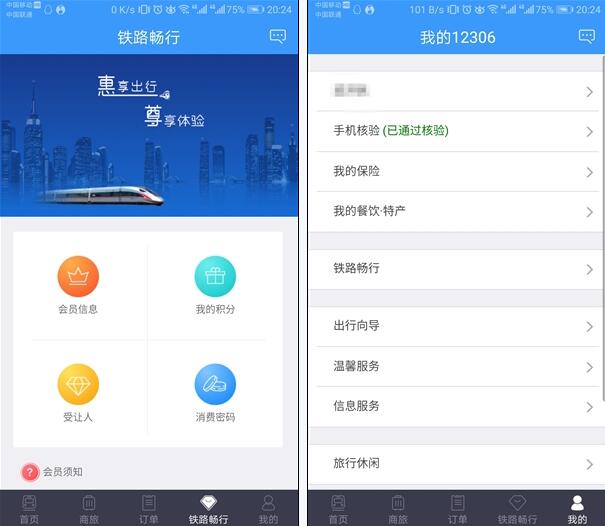Open 旅行休闲 row
The width and height of the screenshot is (605, 526).
(456, 463)
